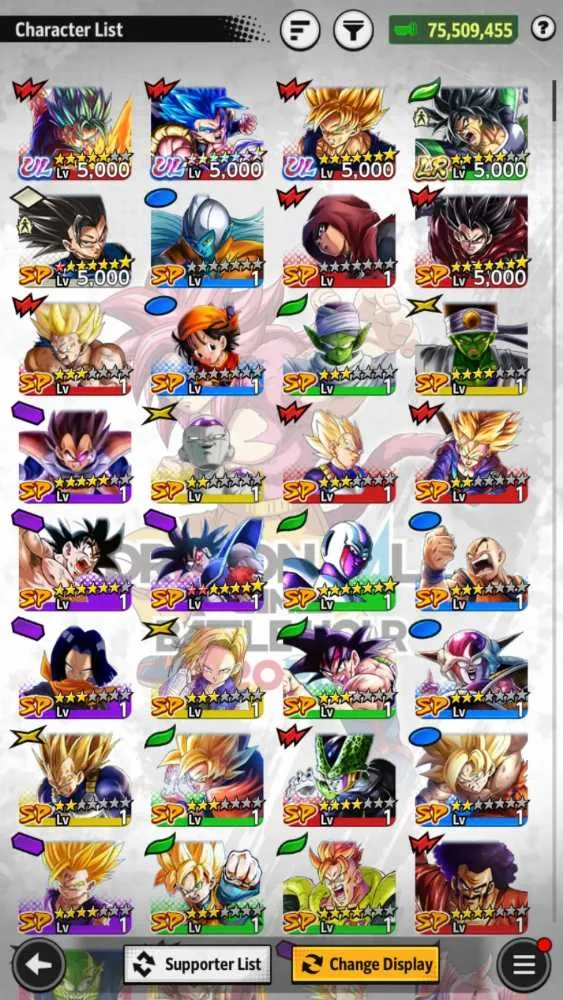Select the Nappa character card
The image size is (563, 1000).
coord(471,563)
